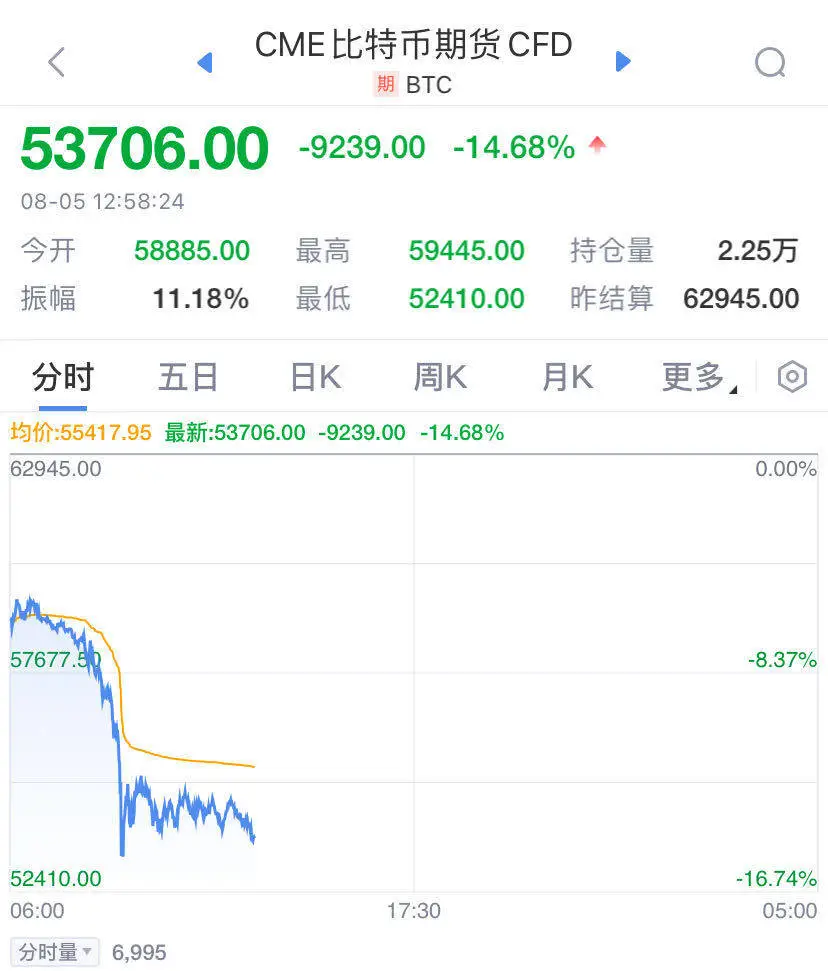Select the BTC symbol label in the header
This screenshot has width=828, height=971.
pos(428,86)
